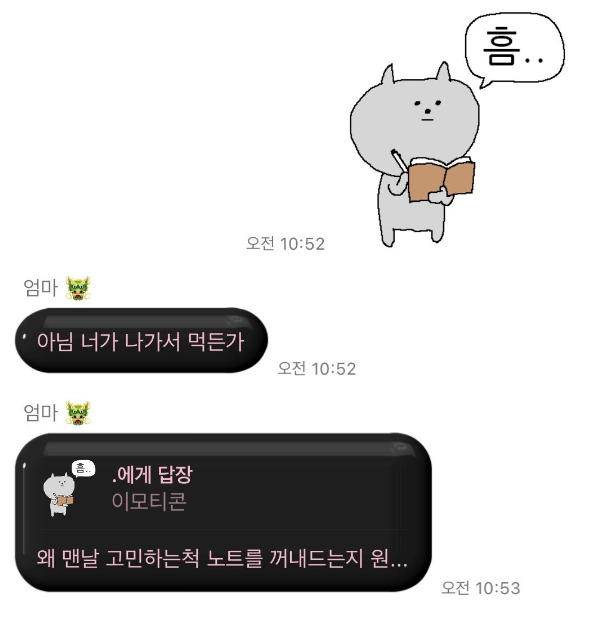Jump to the original message quoted in 엄마's reply
Viewport: 603px width, 631px height.
[x=150, y=489]
